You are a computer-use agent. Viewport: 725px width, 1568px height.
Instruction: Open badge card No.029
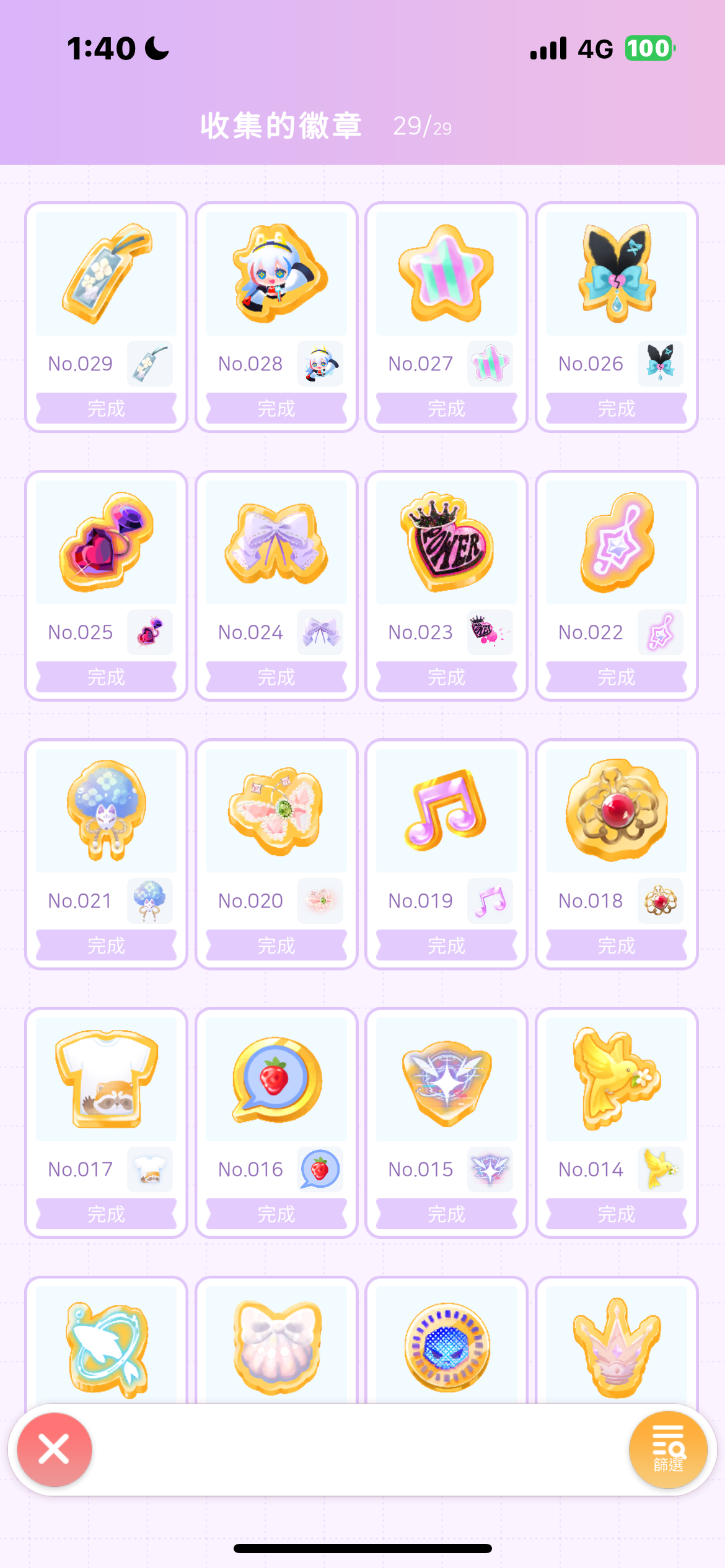[106, 316]
